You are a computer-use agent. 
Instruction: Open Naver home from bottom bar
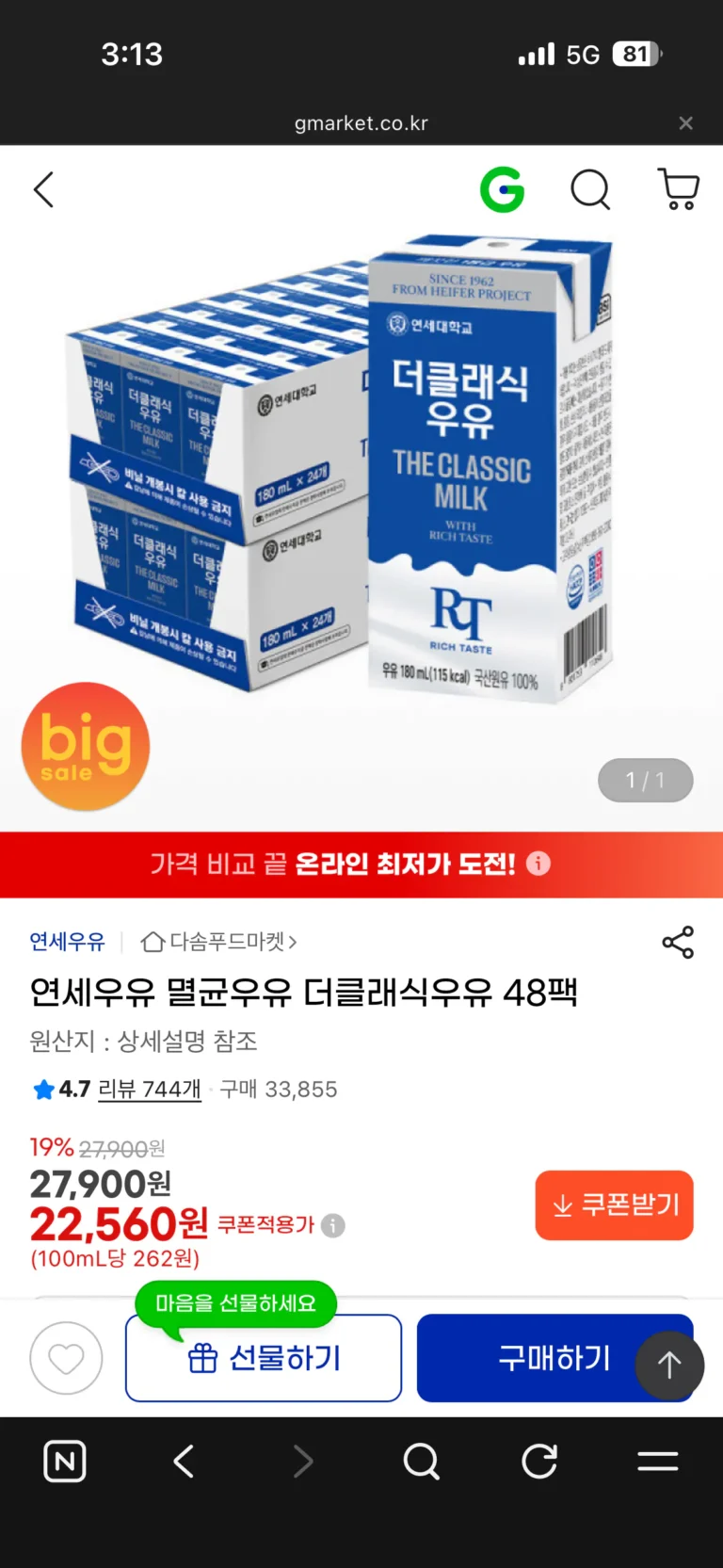pyautogui.click(x=65, y=1462)
